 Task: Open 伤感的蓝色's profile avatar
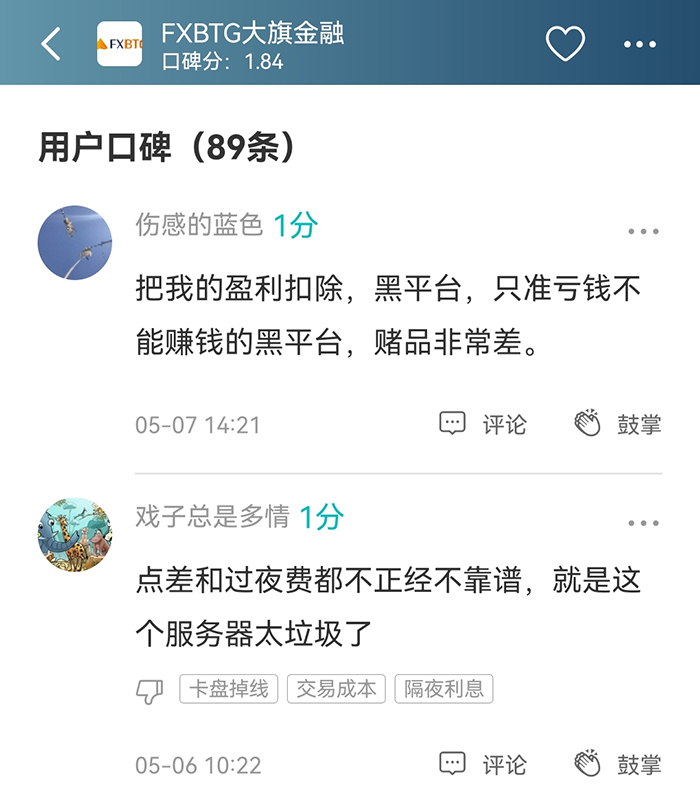click(x=75, y=243)
